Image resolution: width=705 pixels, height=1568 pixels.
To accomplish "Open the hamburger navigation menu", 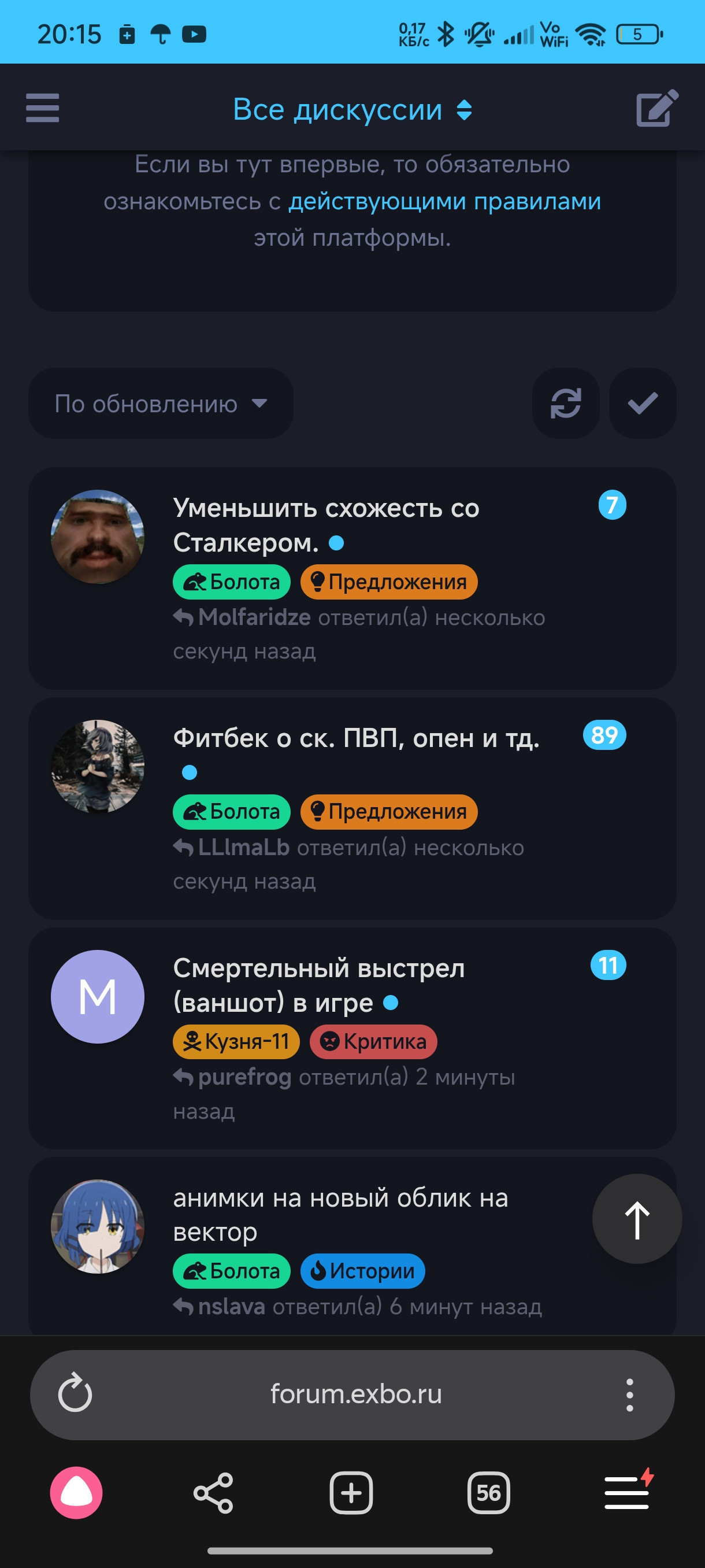I will pyautogui.click(x=42, y=108).
